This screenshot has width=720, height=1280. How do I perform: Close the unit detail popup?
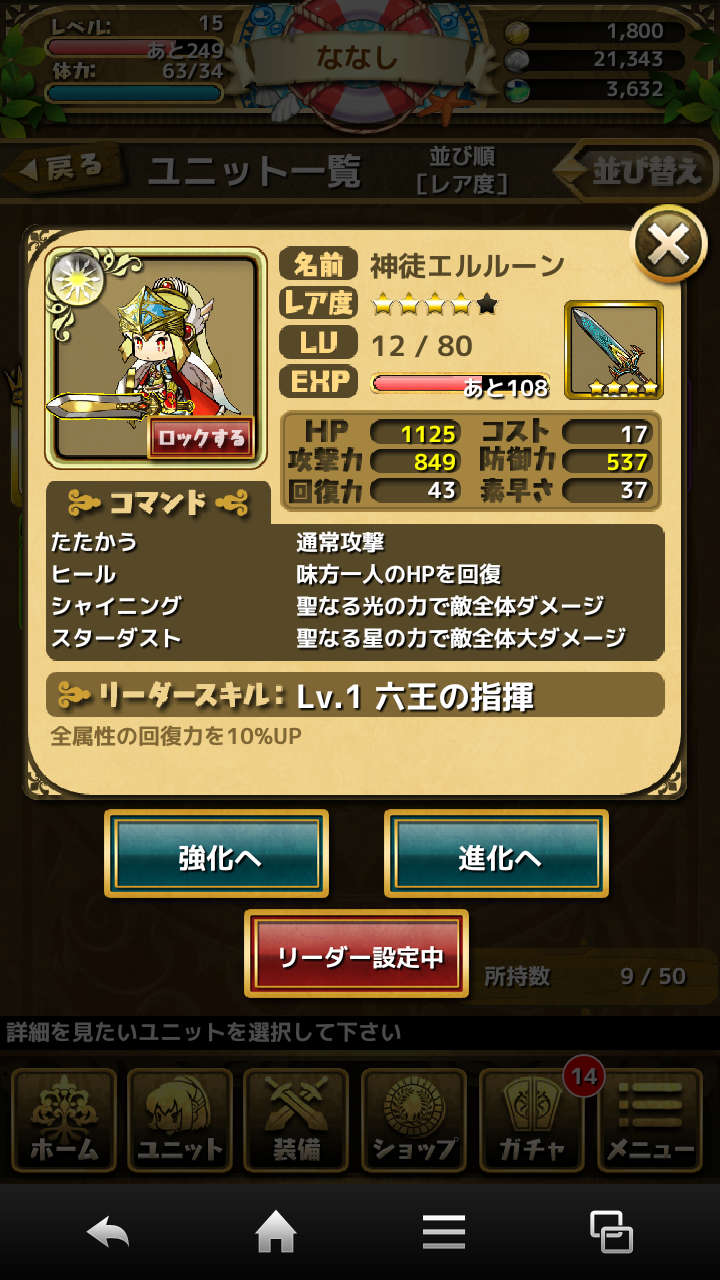pos(670,243)
